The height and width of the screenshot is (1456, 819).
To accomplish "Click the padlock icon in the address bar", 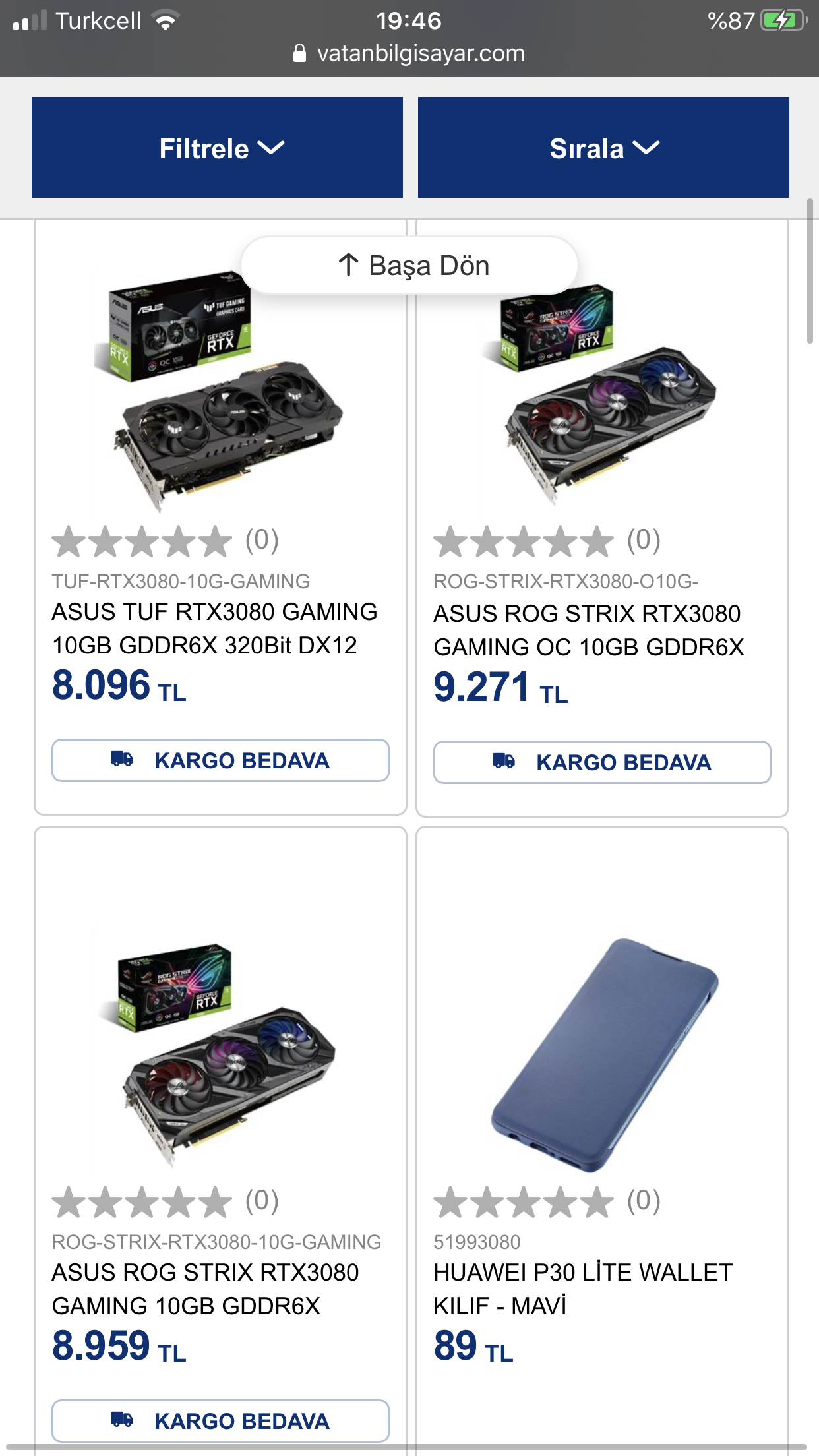I will click(x=298, y=53).
